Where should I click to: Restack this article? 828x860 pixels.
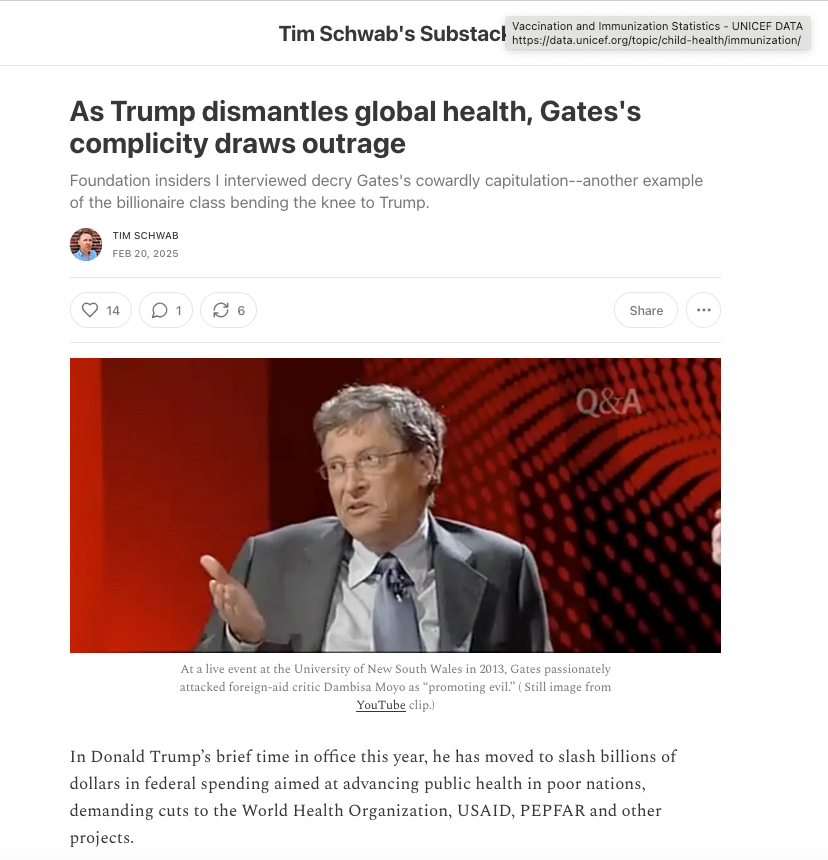(228, 310)
